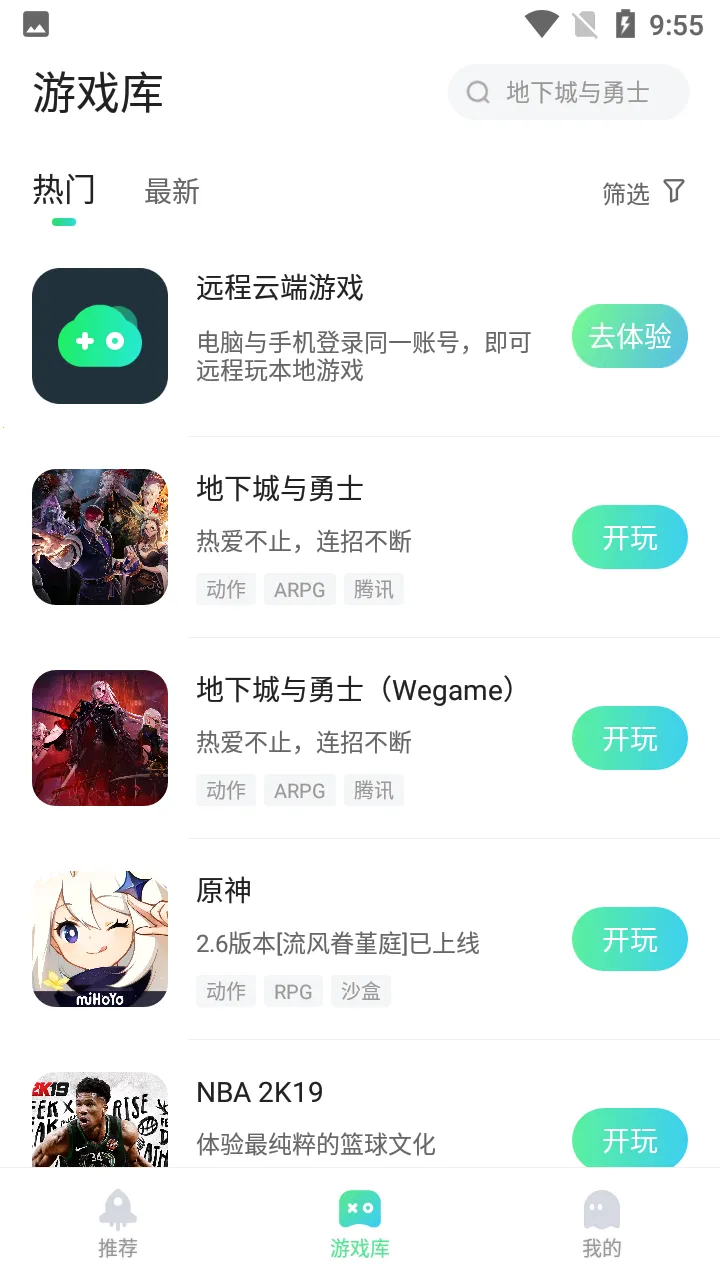The height and width of the screenshot is (1280, 720).
Task: Open the 筛选 filter options
Action: pos(626,194)
